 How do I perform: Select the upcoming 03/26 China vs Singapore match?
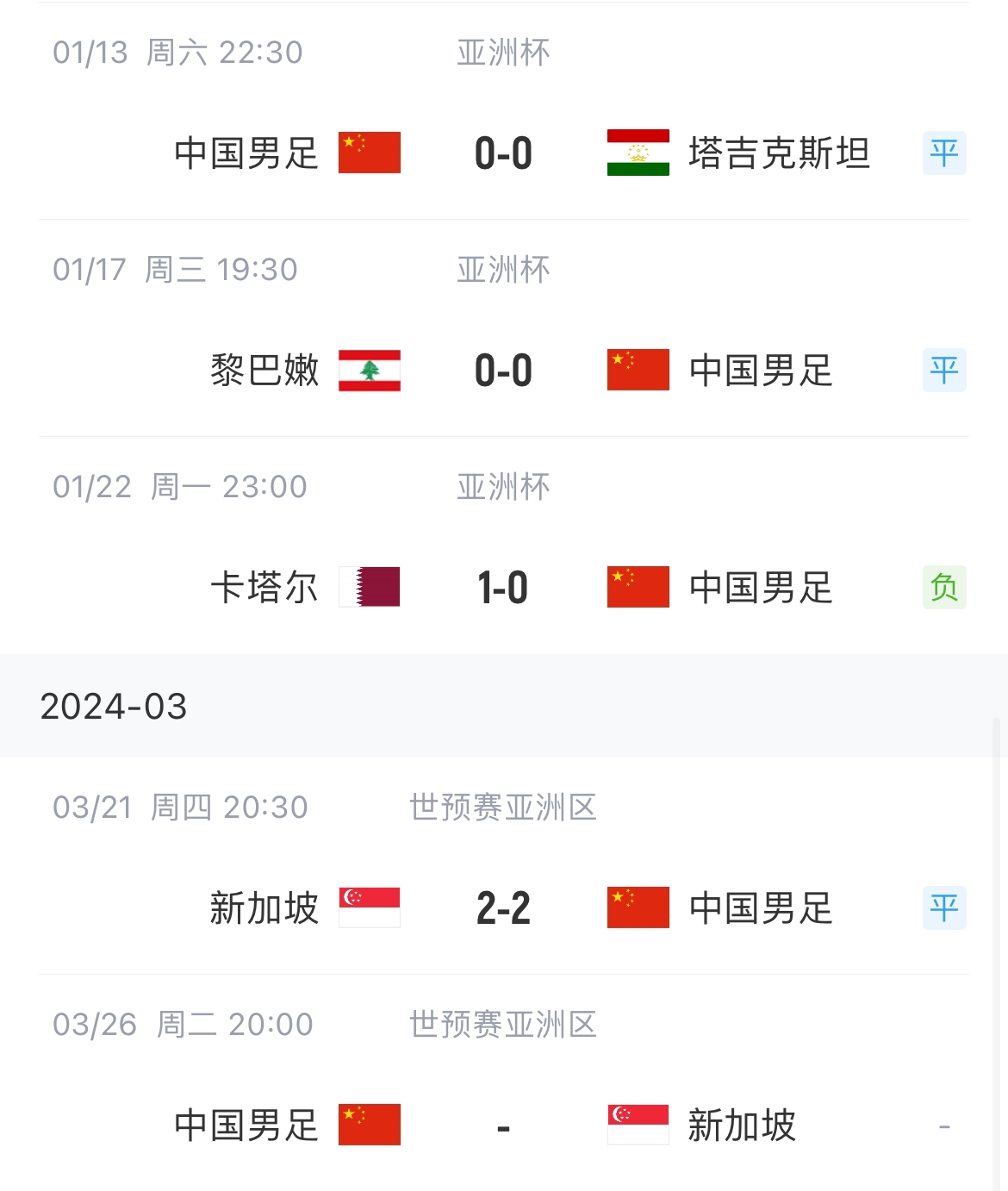coord(503,1126)
